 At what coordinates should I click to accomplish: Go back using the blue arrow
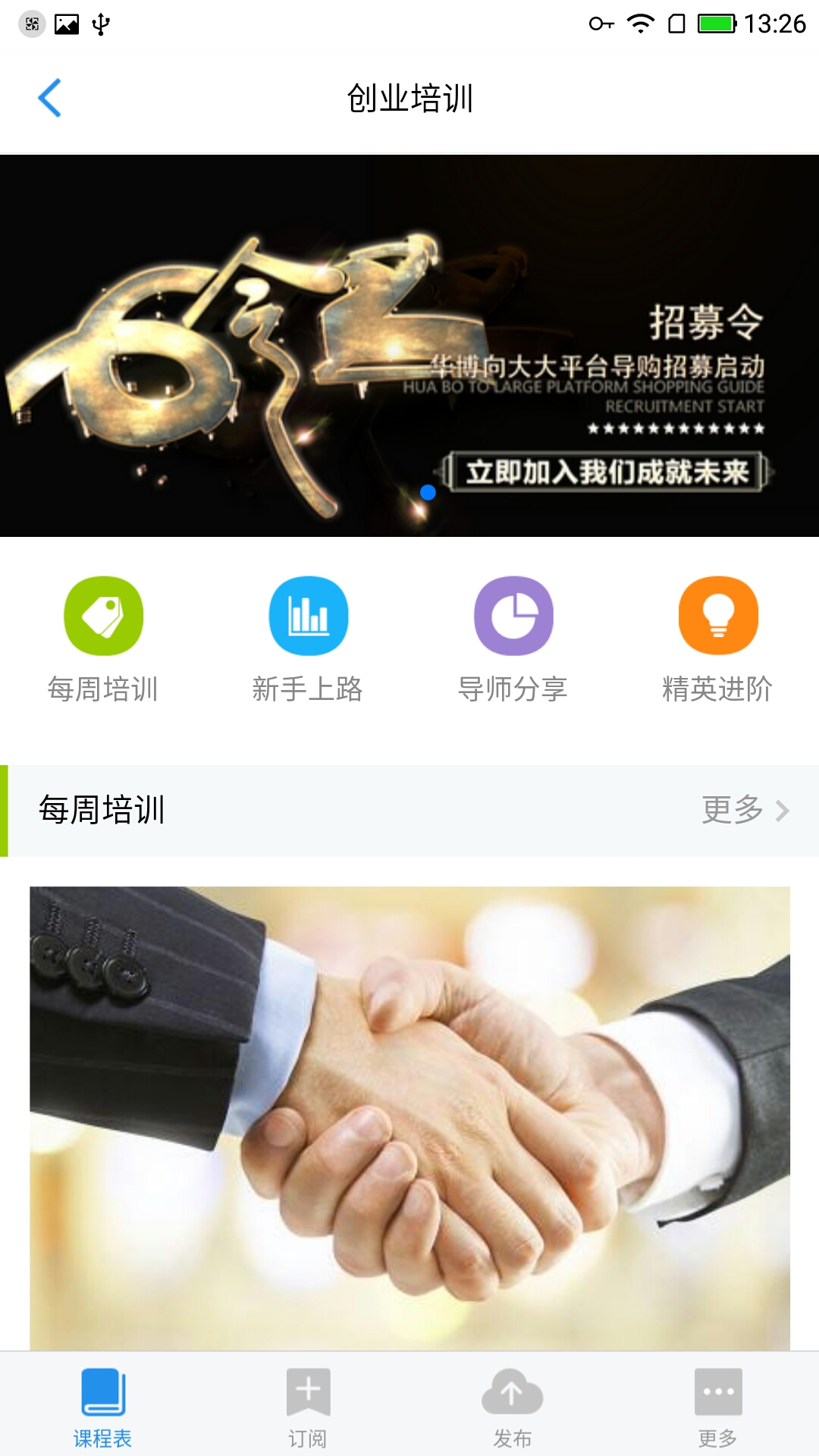[50, 99]
